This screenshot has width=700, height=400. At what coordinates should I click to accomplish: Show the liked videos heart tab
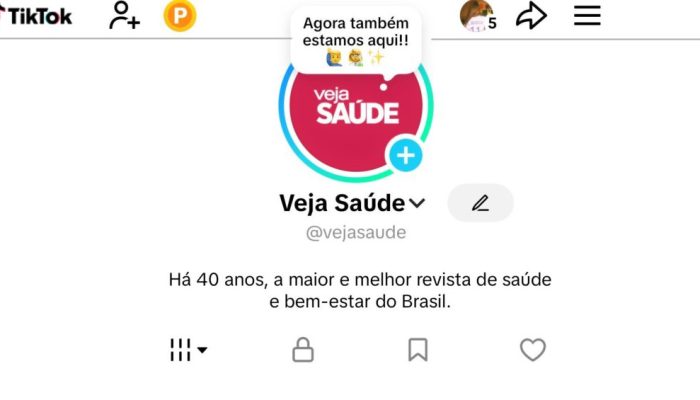point(533,350)
